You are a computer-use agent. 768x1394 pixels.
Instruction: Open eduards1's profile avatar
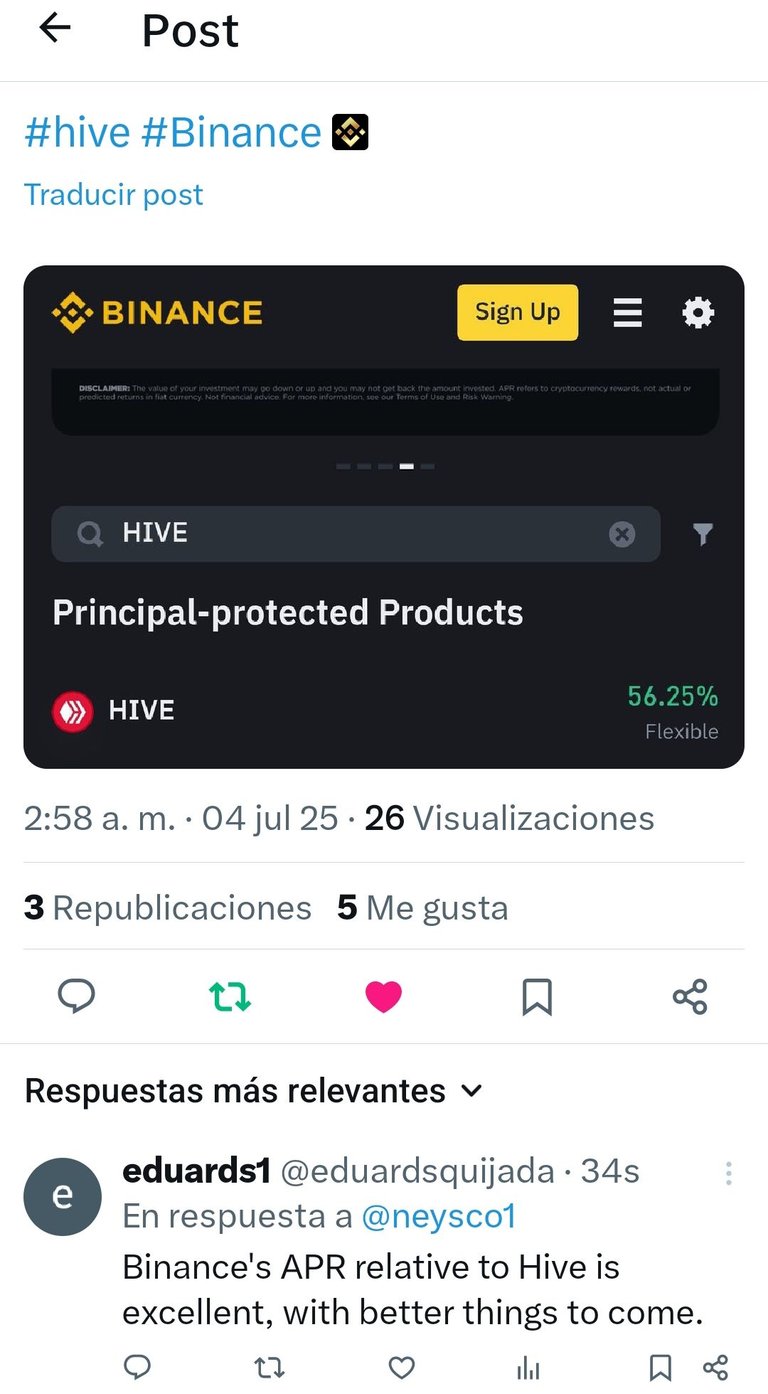click(63, 1197)
